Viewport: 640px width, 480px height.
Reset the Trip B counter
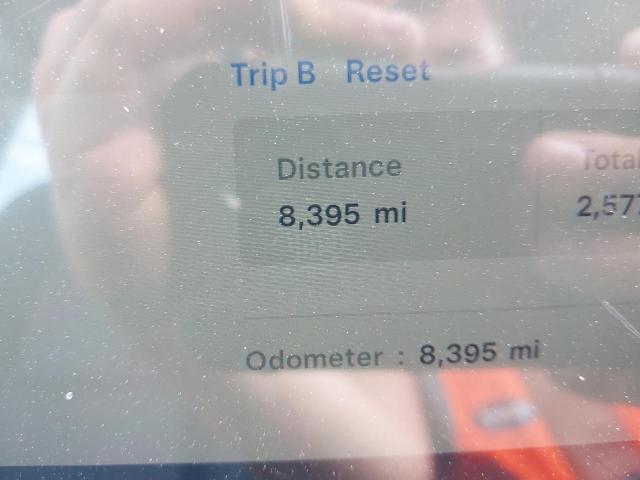click(388, 72)
